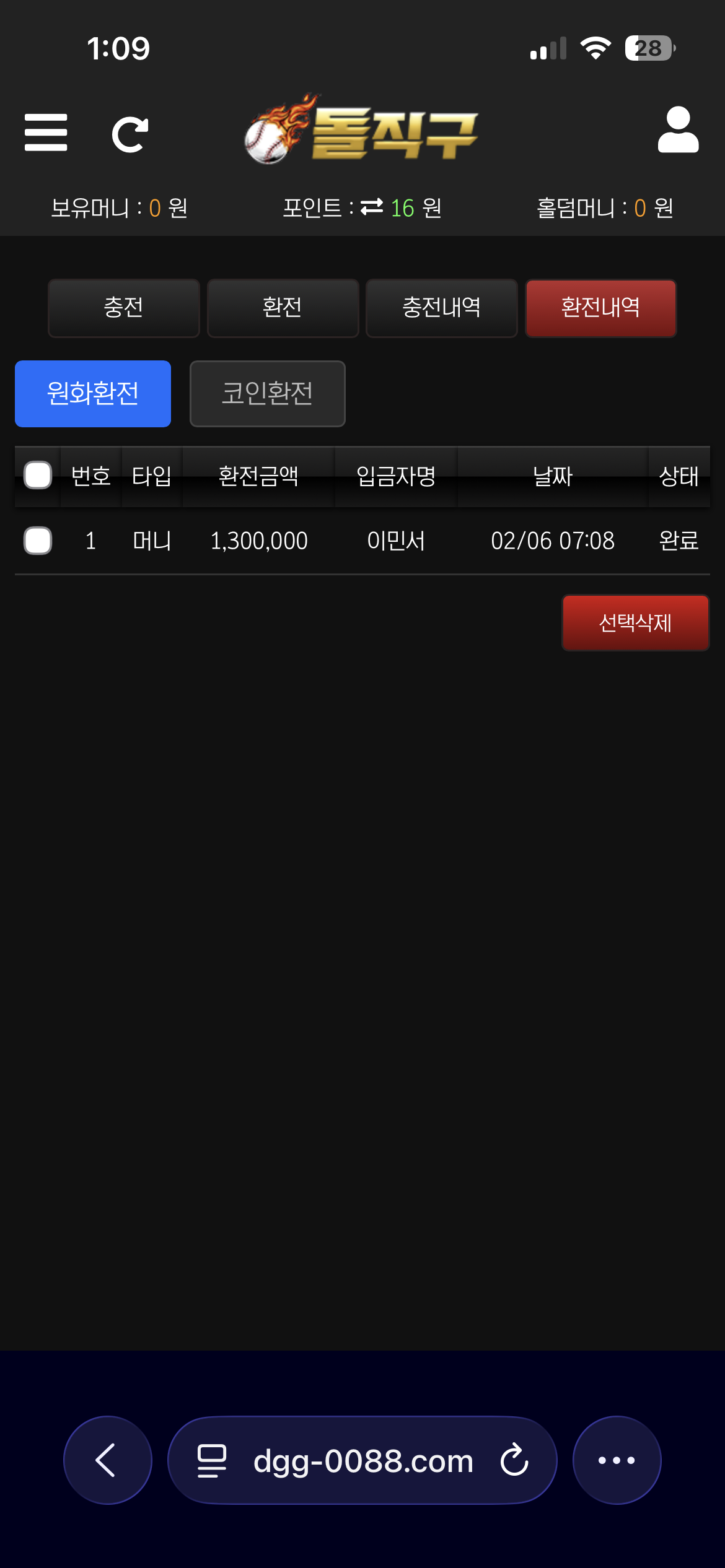Screen dimensions: 725x1568
Task: Switch to the 충전 tab
Action: [x=124, y=308]
